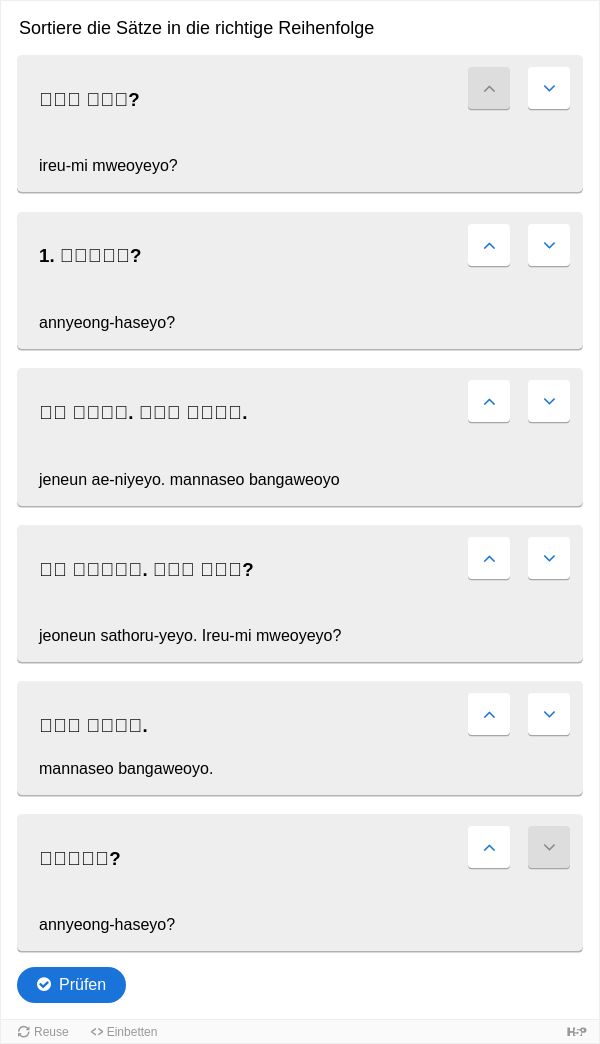Move the standalone 'mannaseo bangaweoyo.' card down
The width and height of the screenshot is (600, 1044).
549,714
